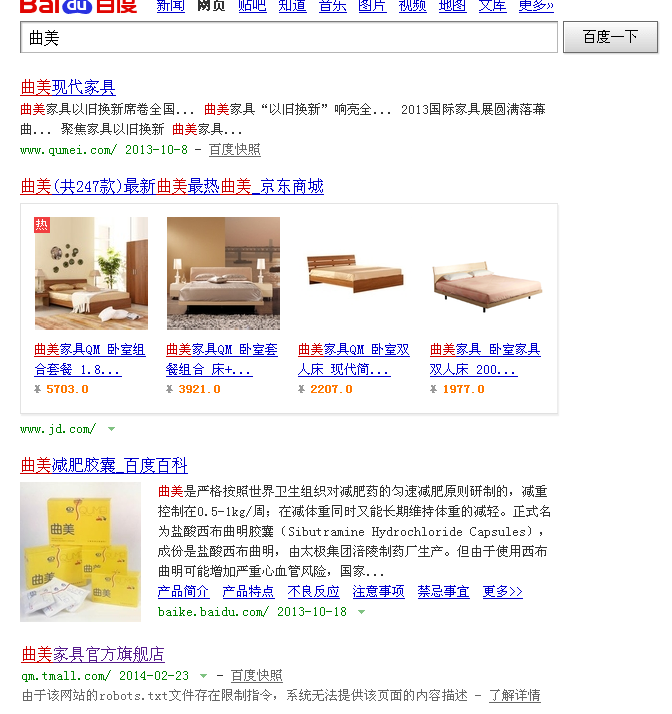This screenshot has height=714, width=672.
Task: Click the 百度一下 search button
Action: (610, 37)
